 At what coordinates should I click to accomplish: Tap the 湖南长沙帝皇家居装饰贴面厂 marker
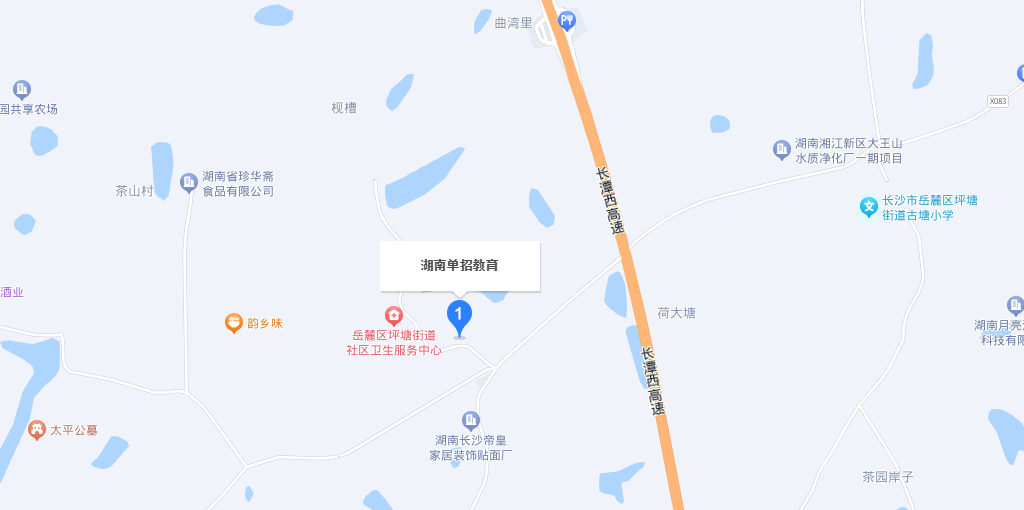(471, 420)
